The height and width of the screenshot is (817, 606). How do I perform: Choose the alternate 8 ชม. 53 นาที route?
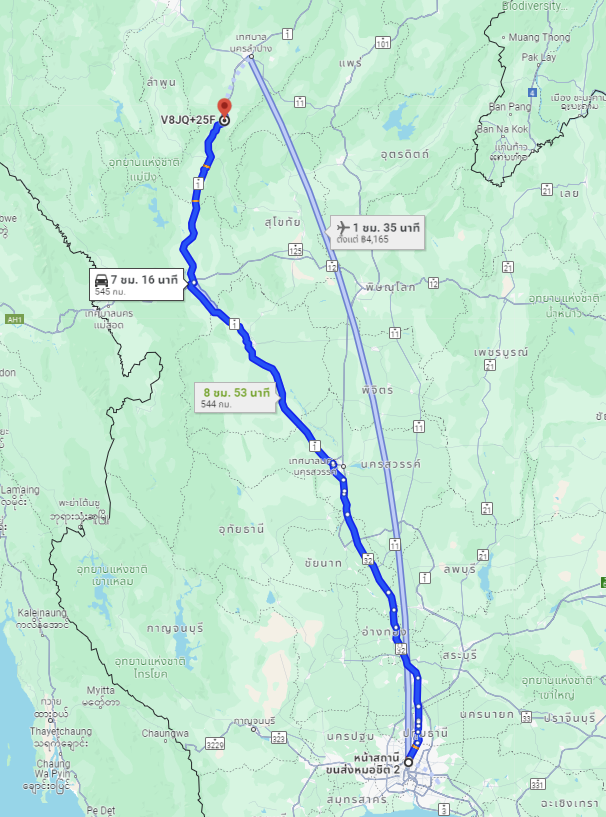pyautogui.click(x=236, y=398)
